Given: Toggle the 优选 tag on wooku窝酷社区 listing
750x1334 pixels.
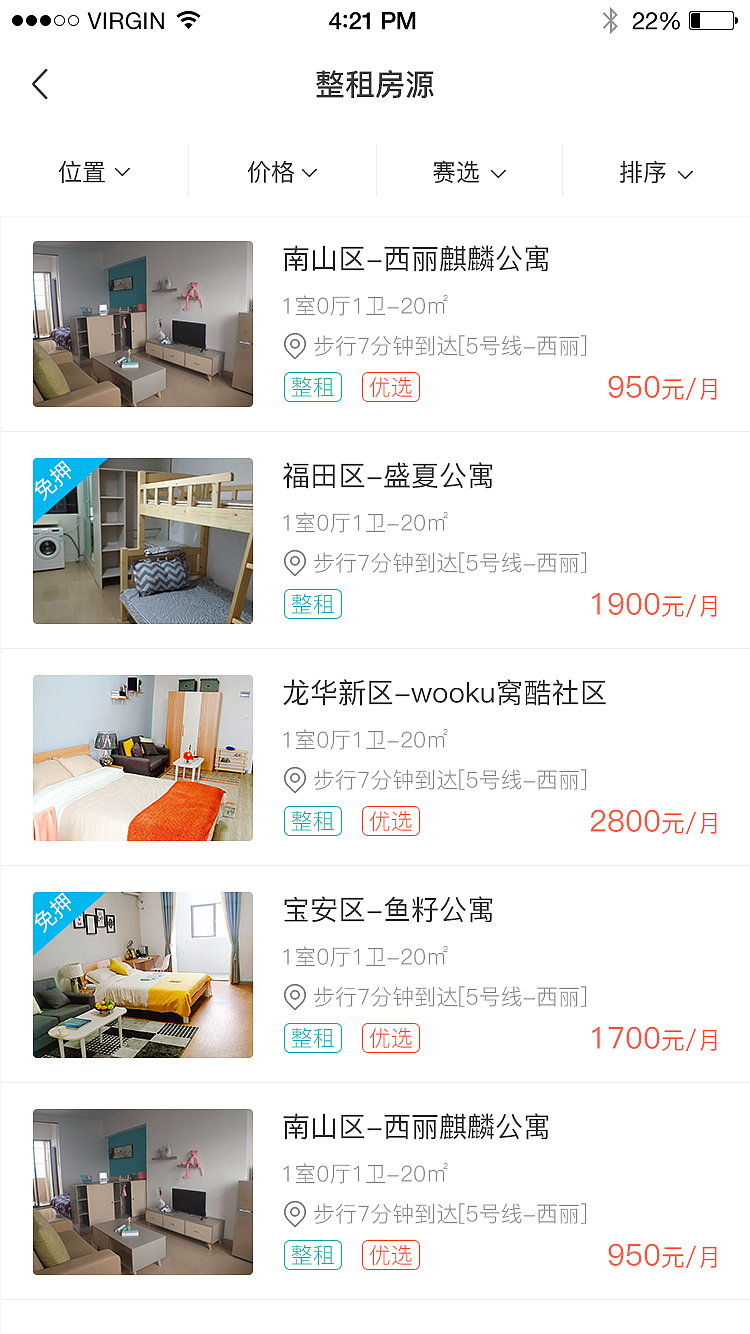Looking at the screenshot, I should tap(390, 821).
